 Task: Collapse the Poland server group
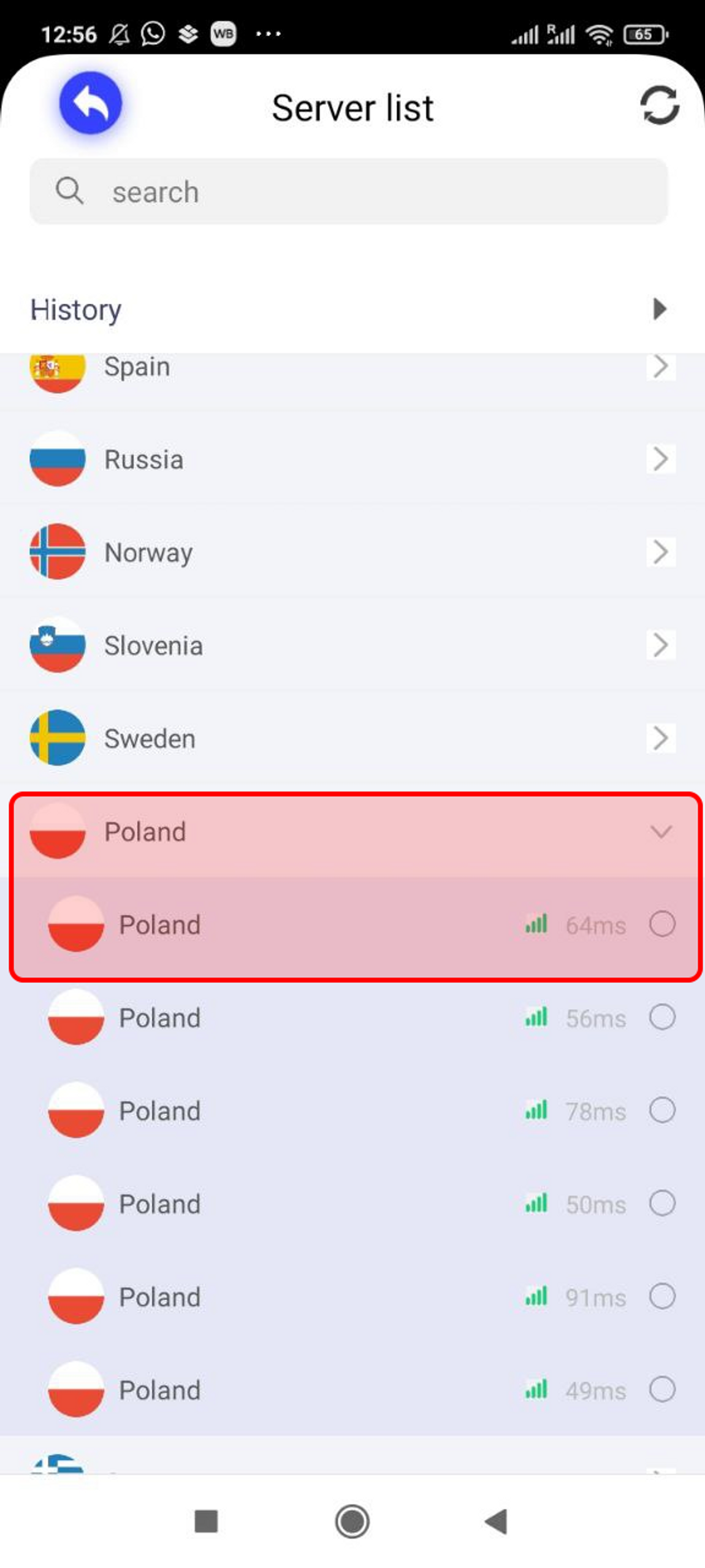click(x=660, y=832)
